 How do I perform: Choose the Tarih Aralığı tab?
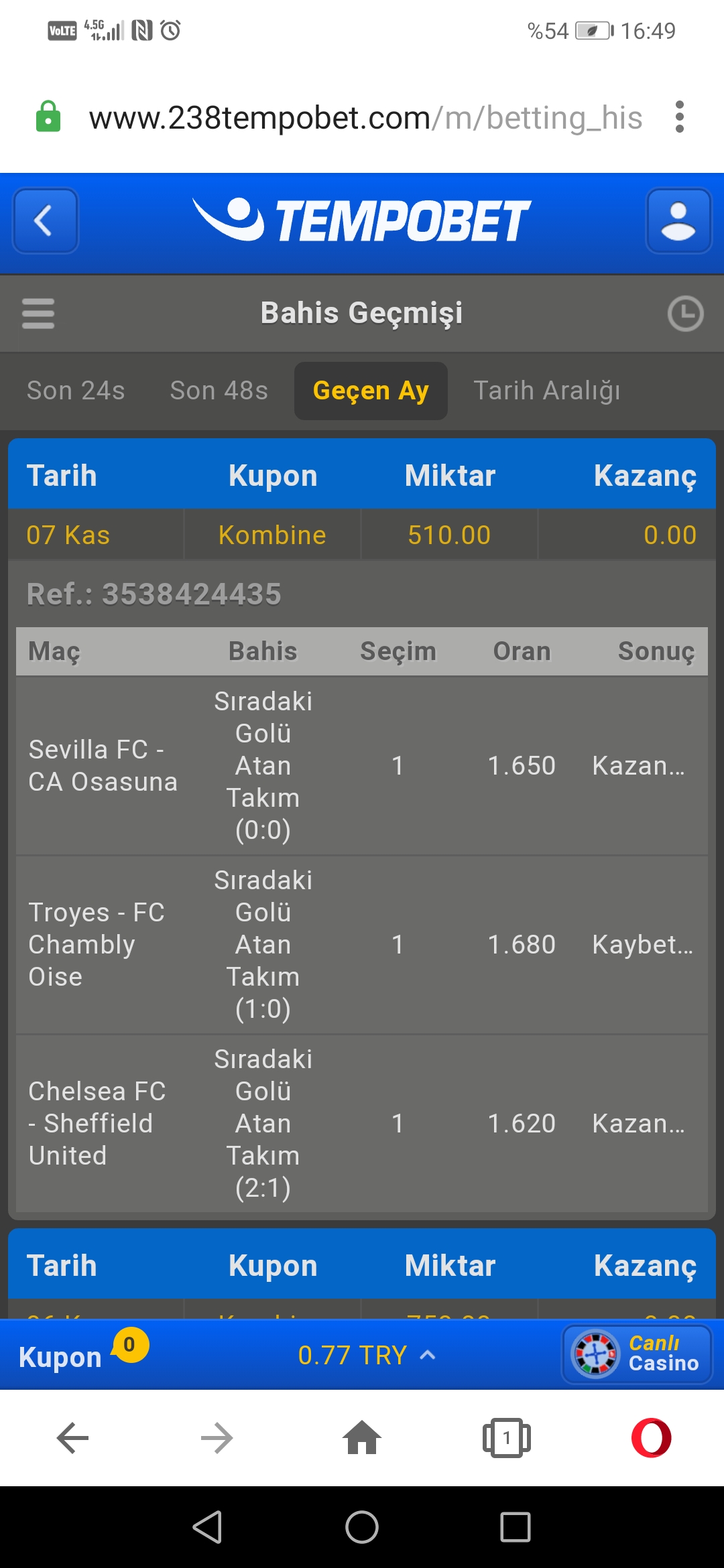547,391
